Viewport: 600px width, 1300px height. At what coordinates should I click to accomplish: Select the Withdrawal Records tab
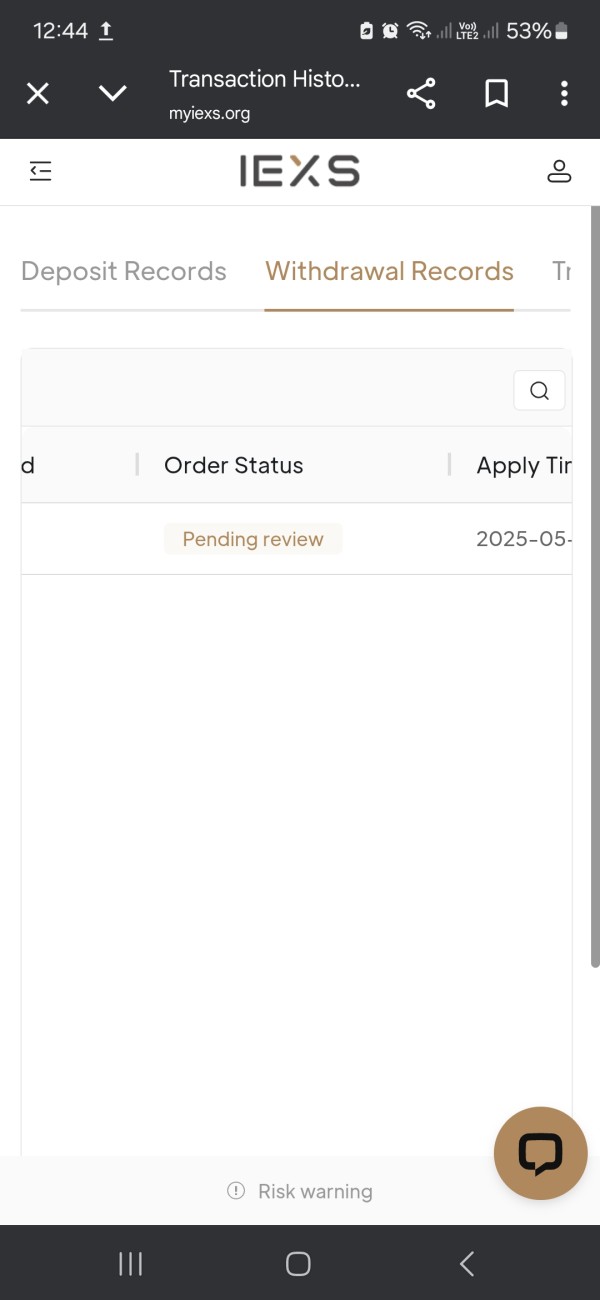point(389,271)
